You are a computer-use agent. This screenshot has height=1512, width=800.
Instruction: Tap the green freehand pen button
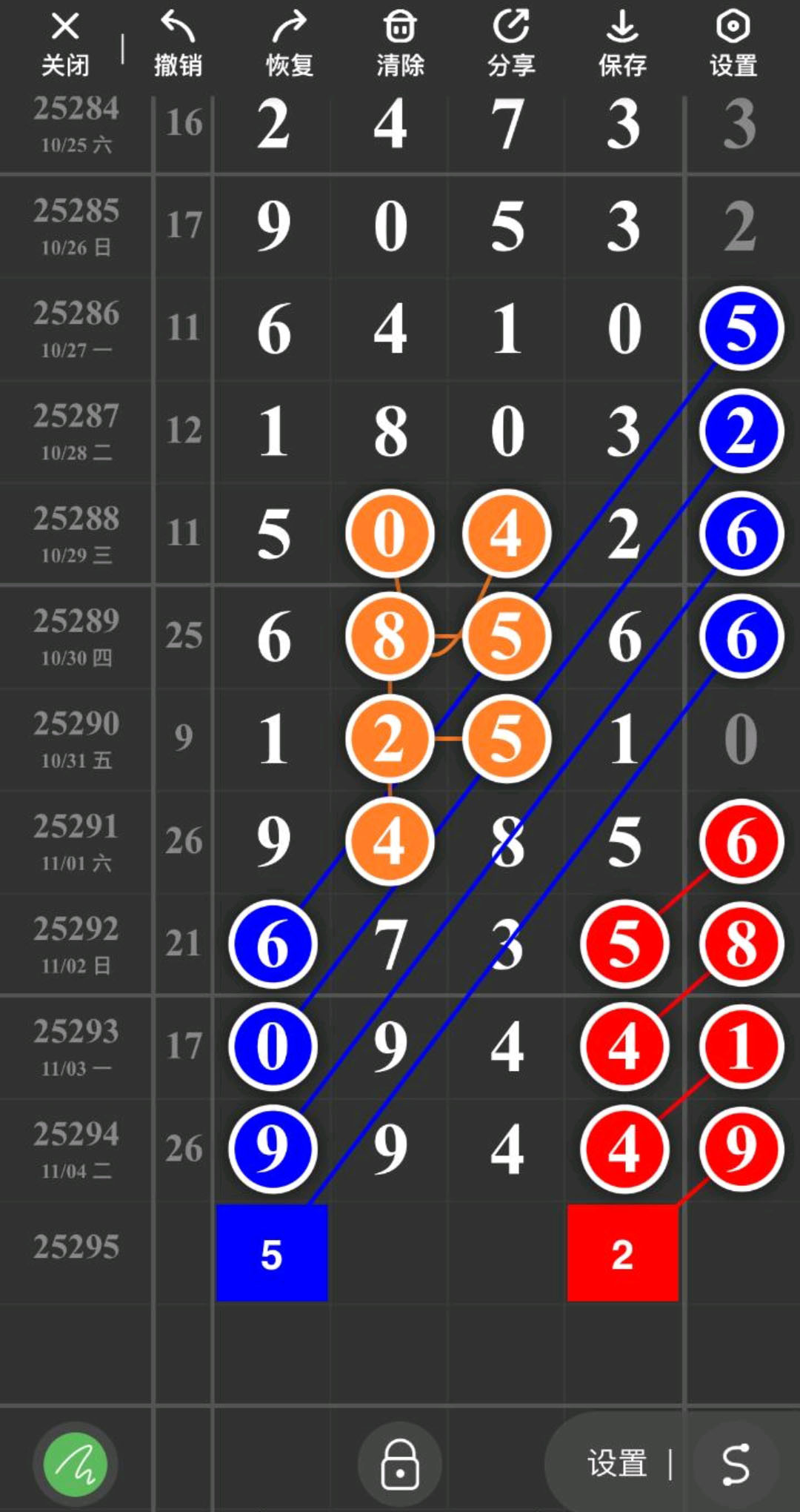[75, 1465]
